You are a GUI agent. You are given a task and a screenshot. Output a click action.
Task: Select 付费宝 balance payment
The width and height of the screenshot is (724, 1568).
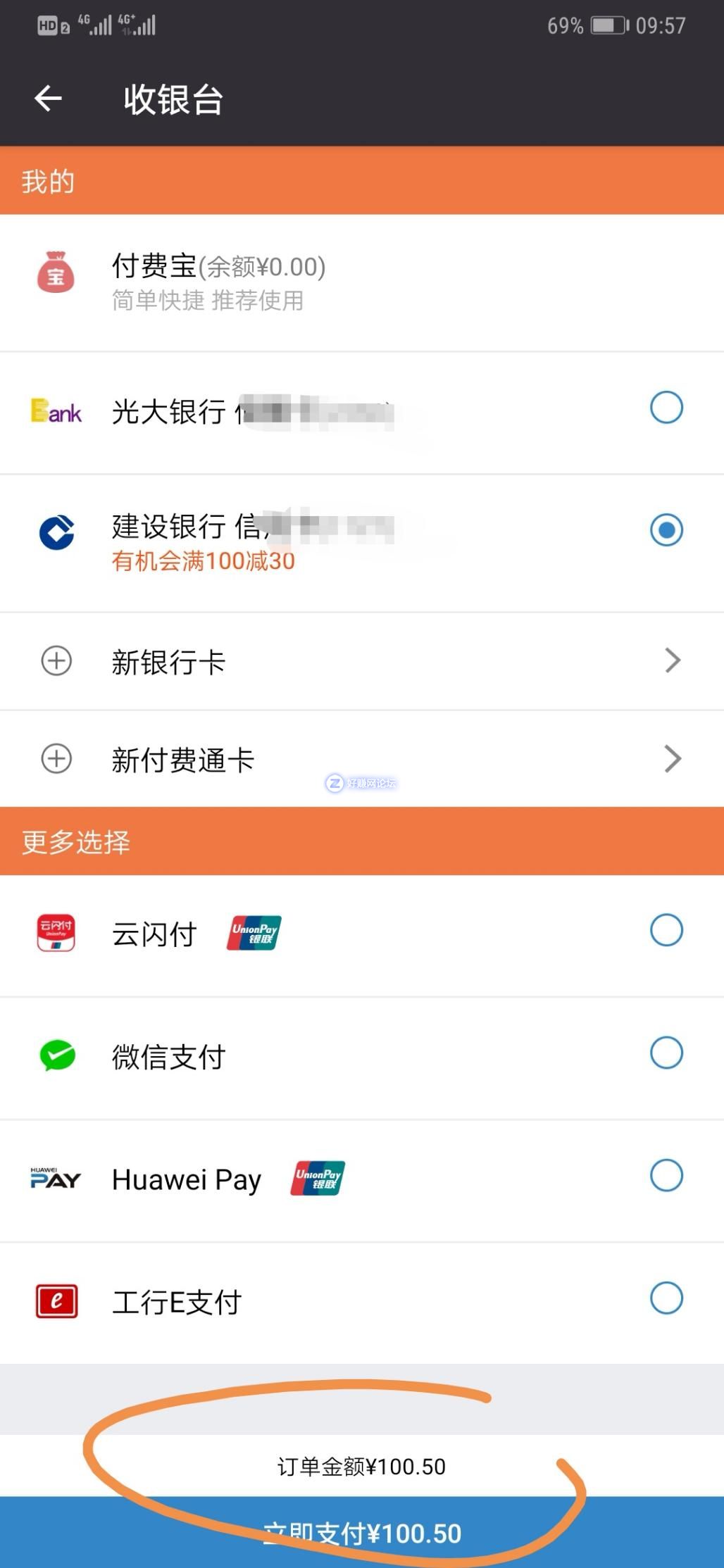coord(218,282)
